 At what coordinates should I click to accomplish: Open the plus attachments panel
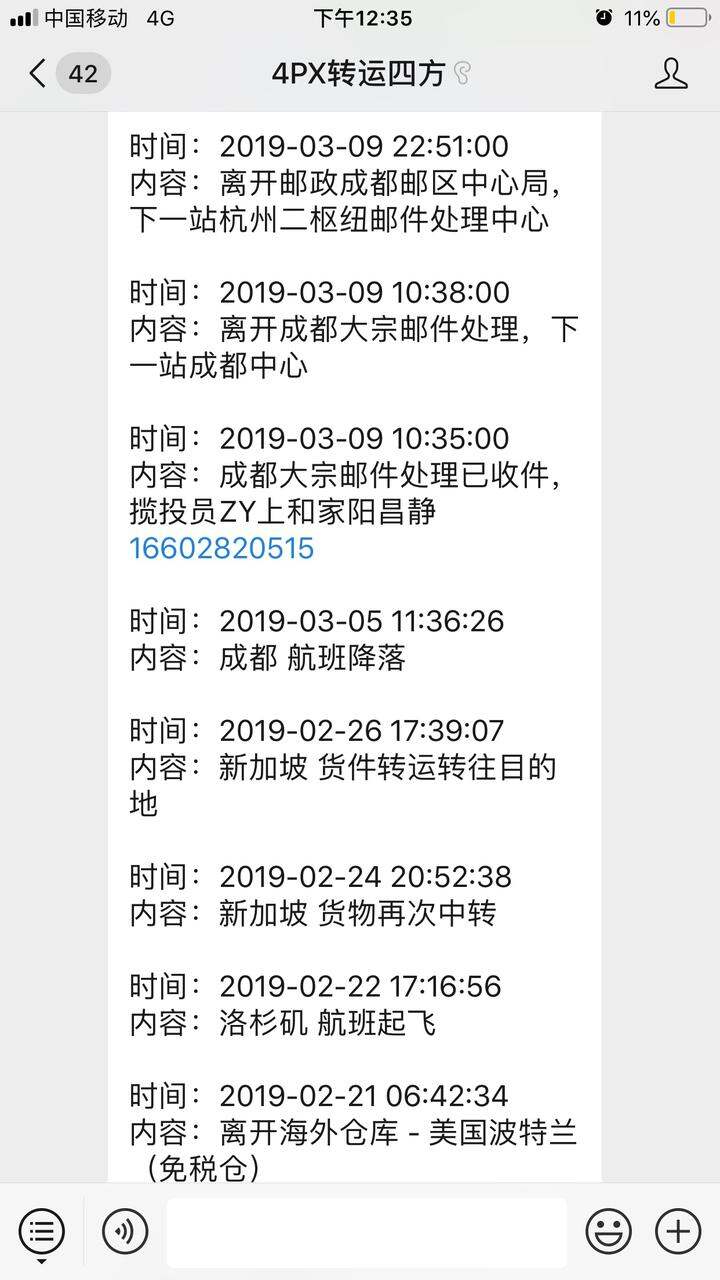click(x=678, y=1231)
